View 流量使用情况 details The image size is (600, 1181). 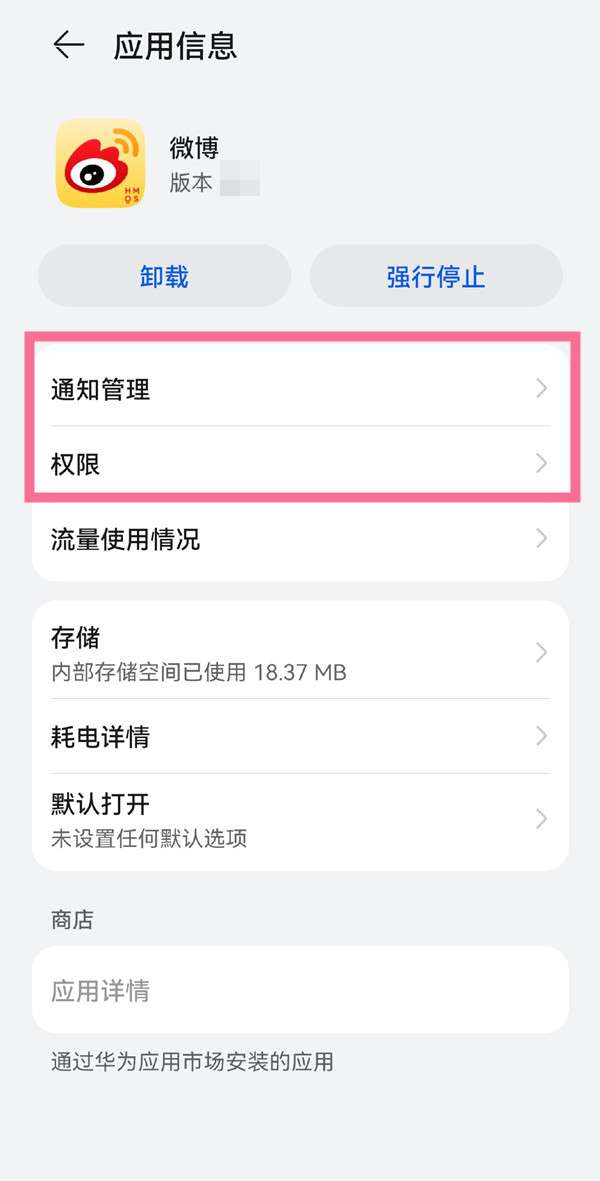[300, 540]
